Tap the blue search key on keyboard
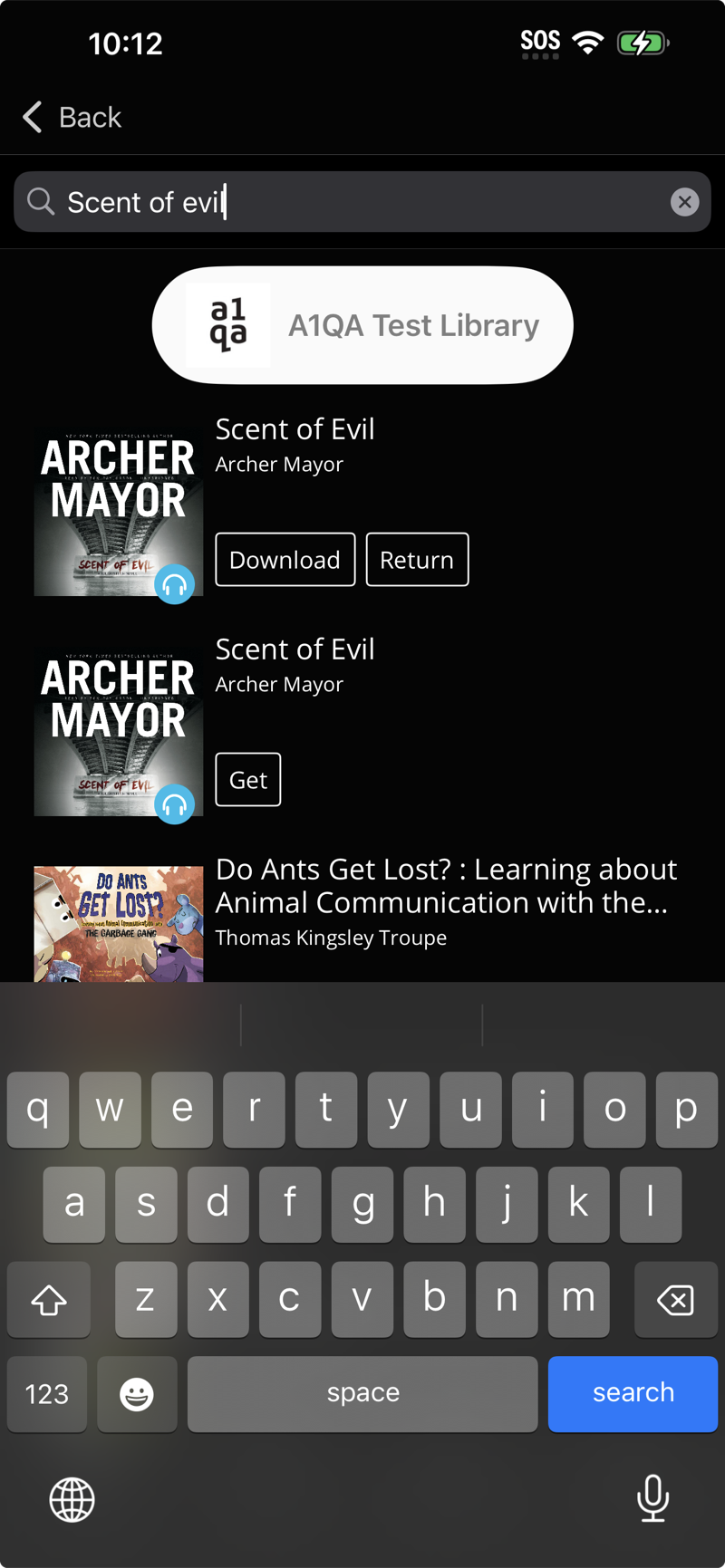725x1568 pixels. [633, 1393]
